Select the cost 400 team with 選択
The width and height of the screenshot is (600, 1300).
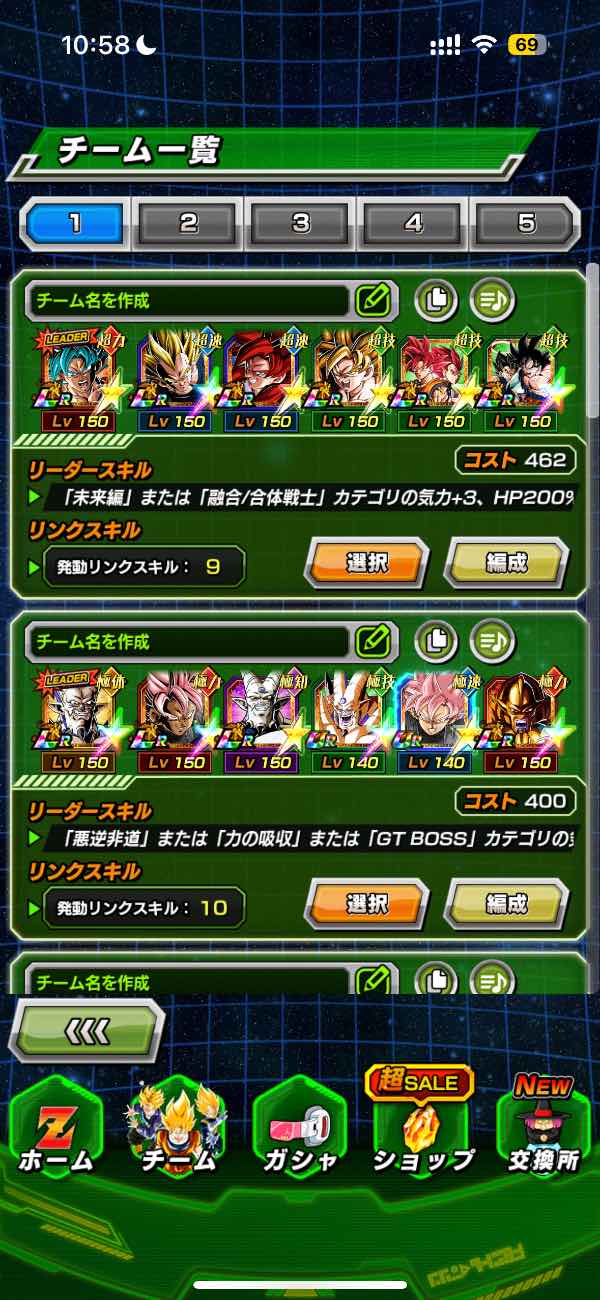366,905
